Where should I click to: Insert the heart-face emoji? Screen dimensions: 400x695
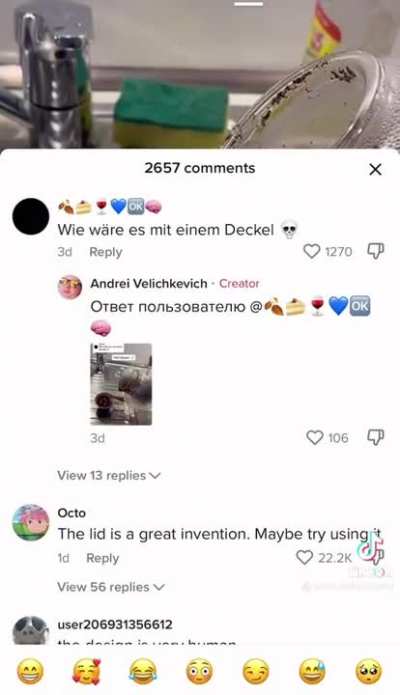(86, 672)
